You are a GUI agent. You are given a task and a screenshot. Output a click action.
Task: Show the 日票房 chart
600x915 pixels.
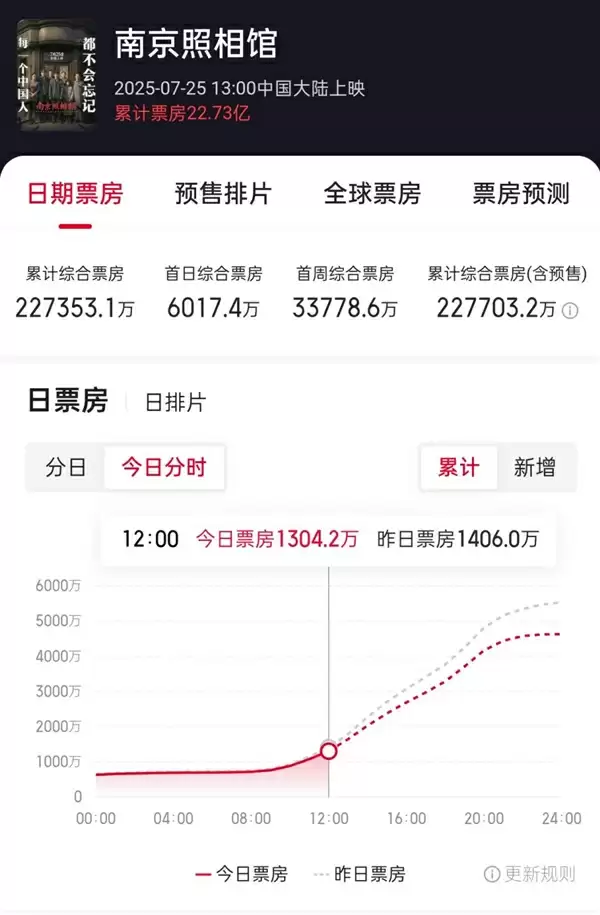click(x=67, y=400)
